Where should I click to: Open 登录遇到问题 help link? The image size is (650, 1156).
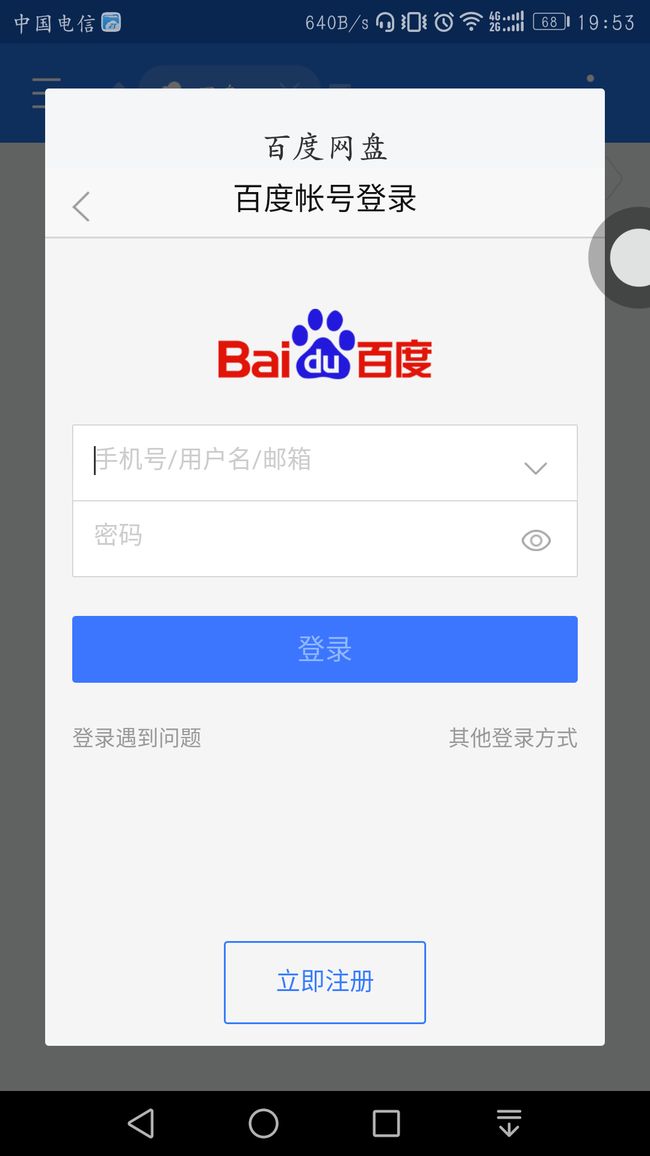tap(137, 738)
